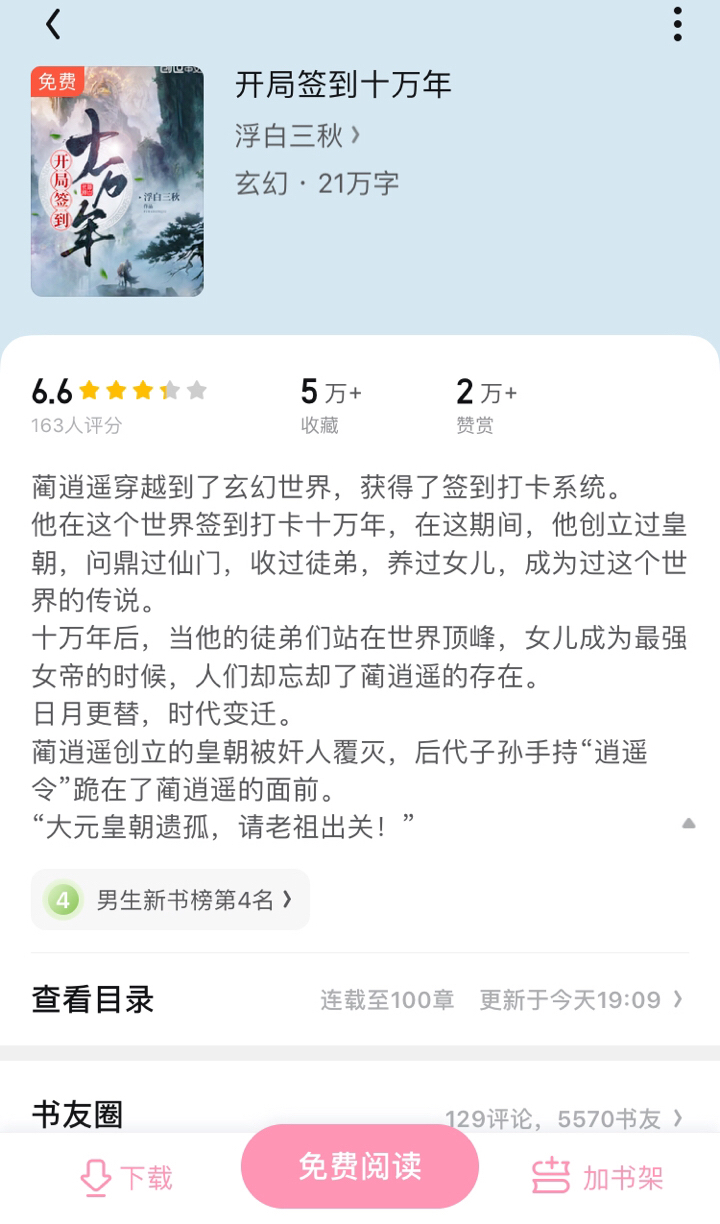
Task: Add the book with 加书架
Action: 598,1177
